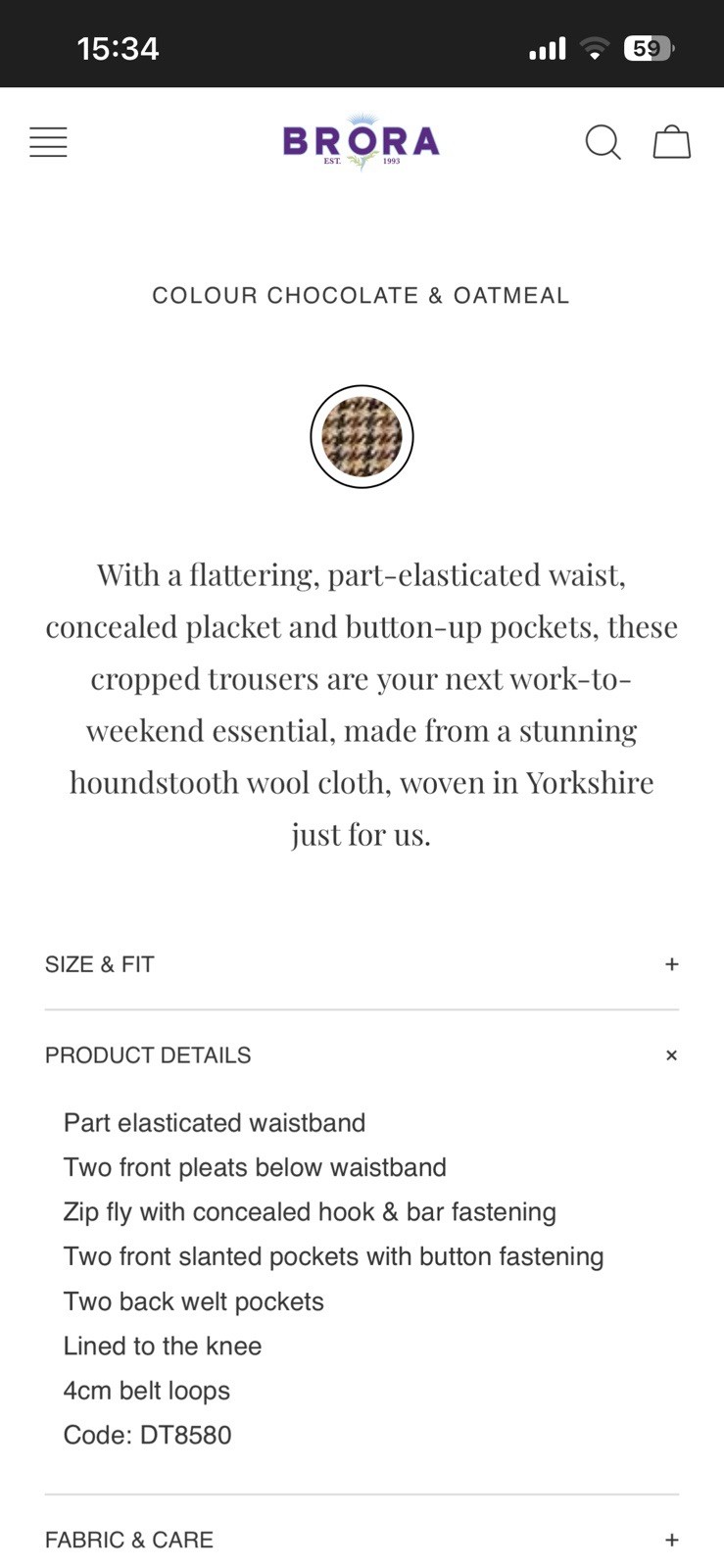Open the search magnifier icon
Image resolution: width=724 pixels, height=1568 pixels.
pyautogui.click(x=603, y=143)
